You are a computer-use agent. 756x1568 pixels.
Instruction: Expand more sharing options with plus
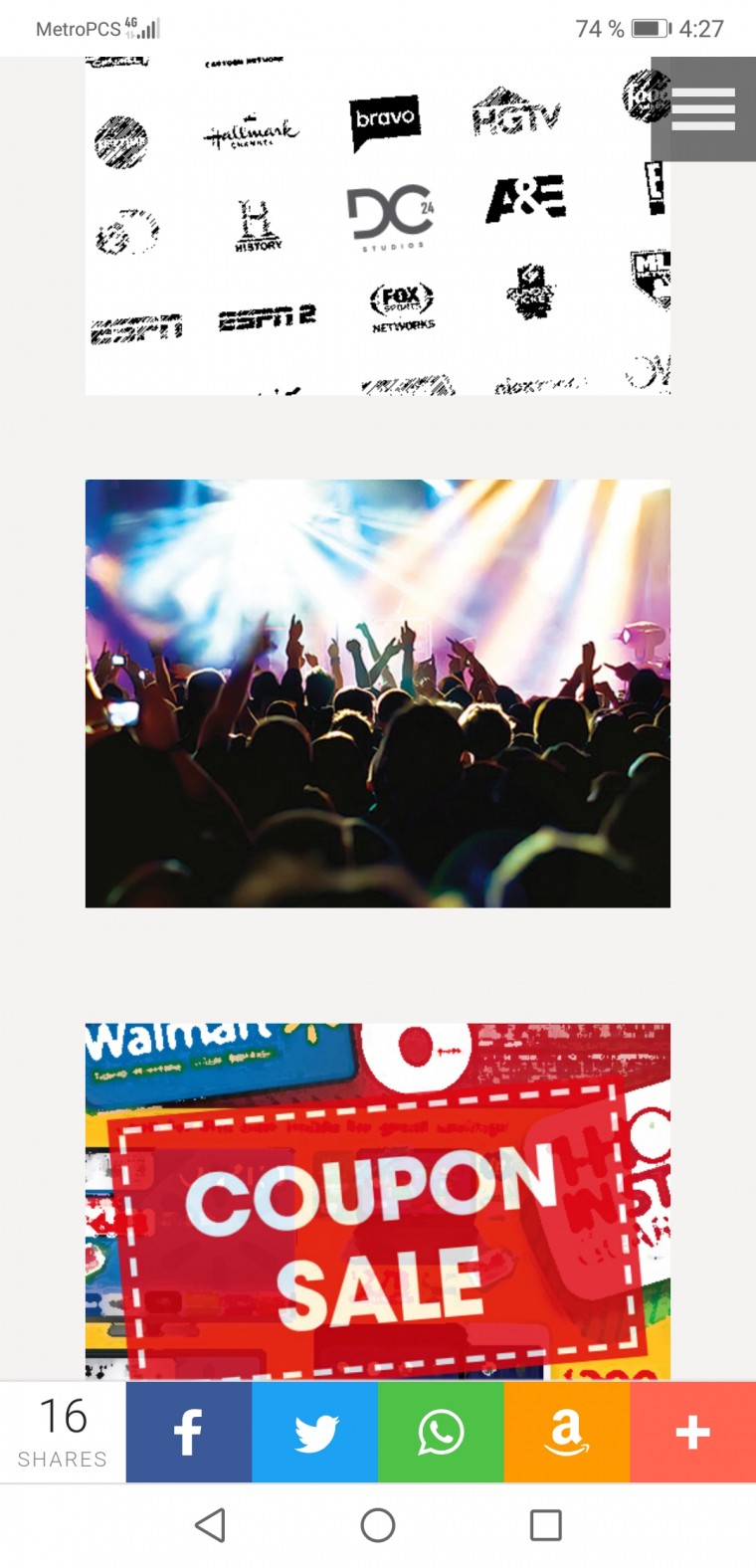tap(692, 1433)
